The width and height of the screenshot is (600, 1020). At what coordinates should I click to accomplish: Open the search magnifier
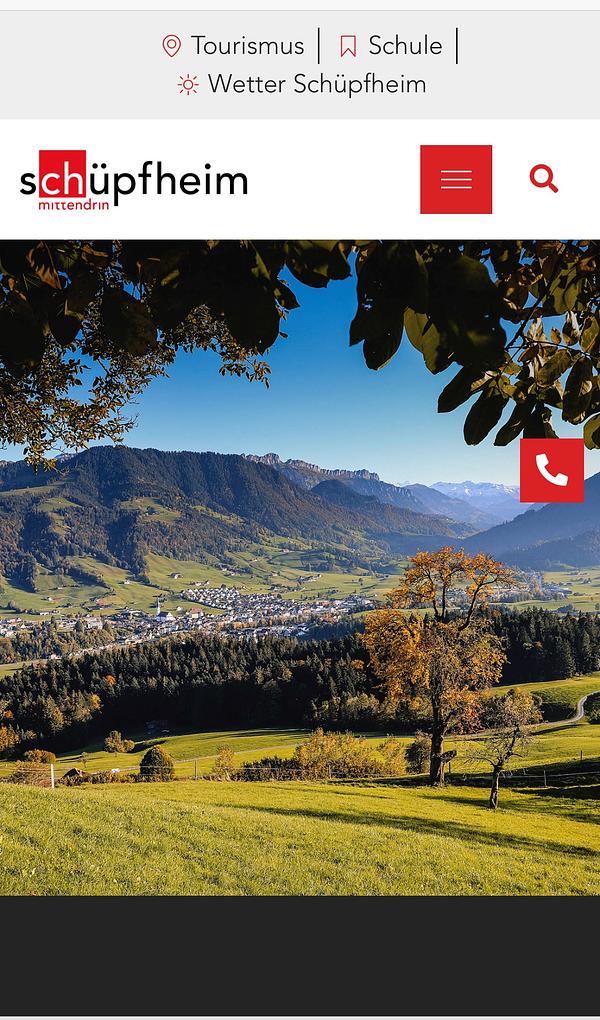pyautogui.click(x=544, y=179)
